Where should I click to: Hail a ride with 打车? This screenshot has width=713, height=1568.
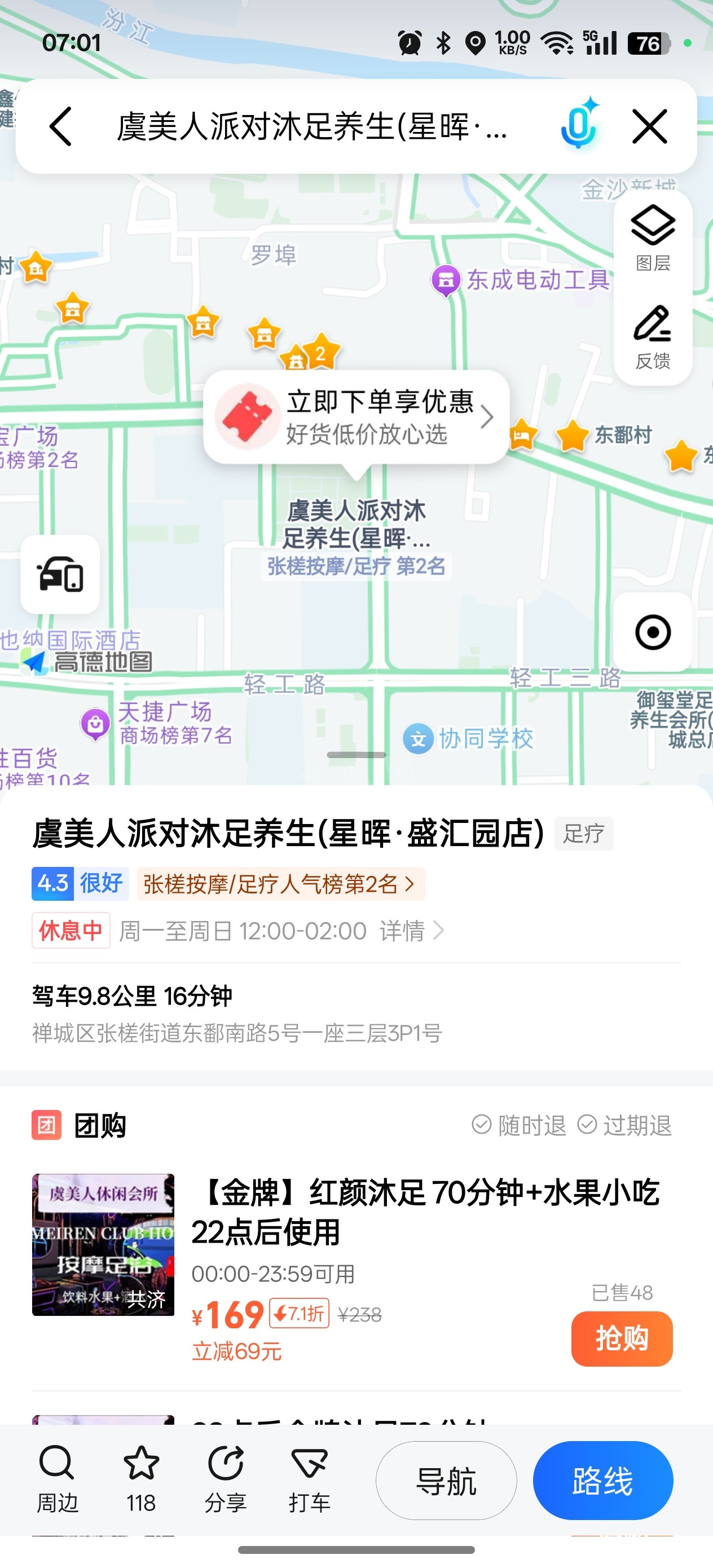coord(309,1479)
